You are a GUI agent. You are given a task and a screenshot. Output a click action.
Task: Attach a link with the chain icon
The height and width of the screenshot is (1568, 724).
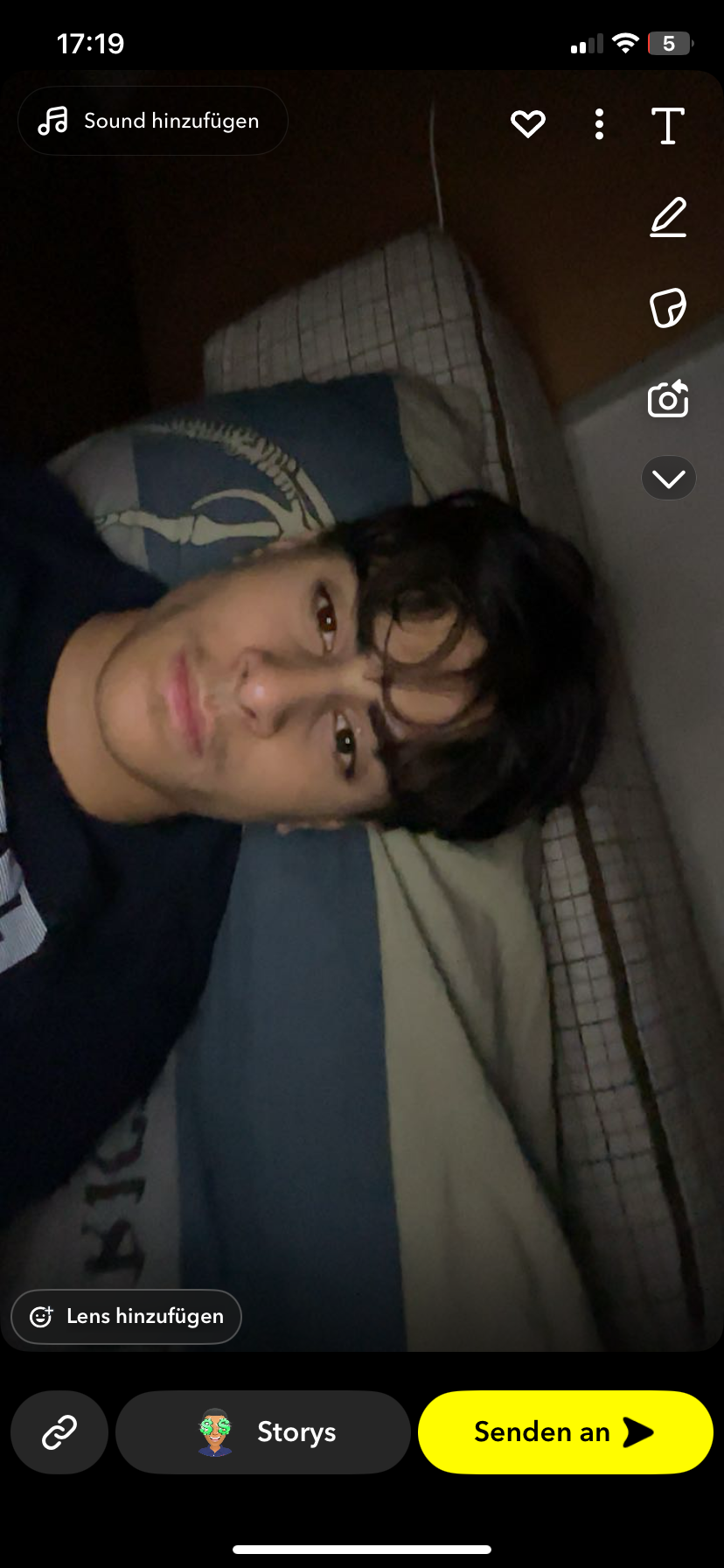click(59, 1432)
